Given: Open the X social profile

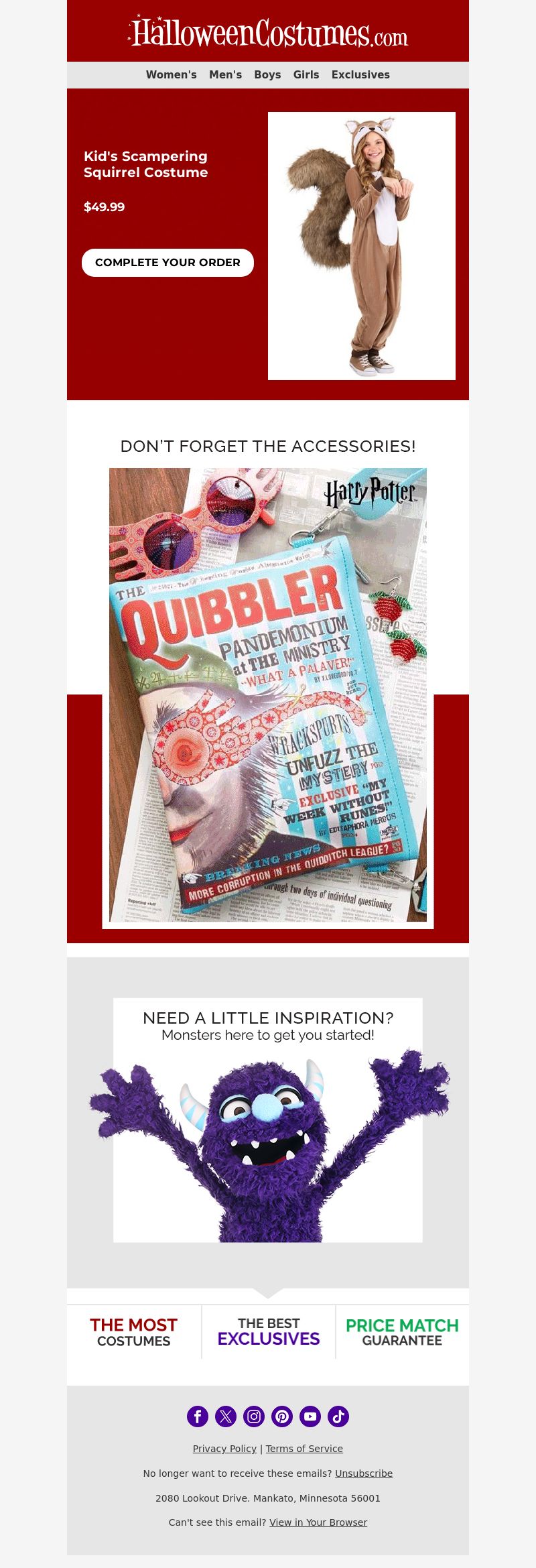Looking at the screenshot, I should pyautogui.click(x=226, y=1416).
